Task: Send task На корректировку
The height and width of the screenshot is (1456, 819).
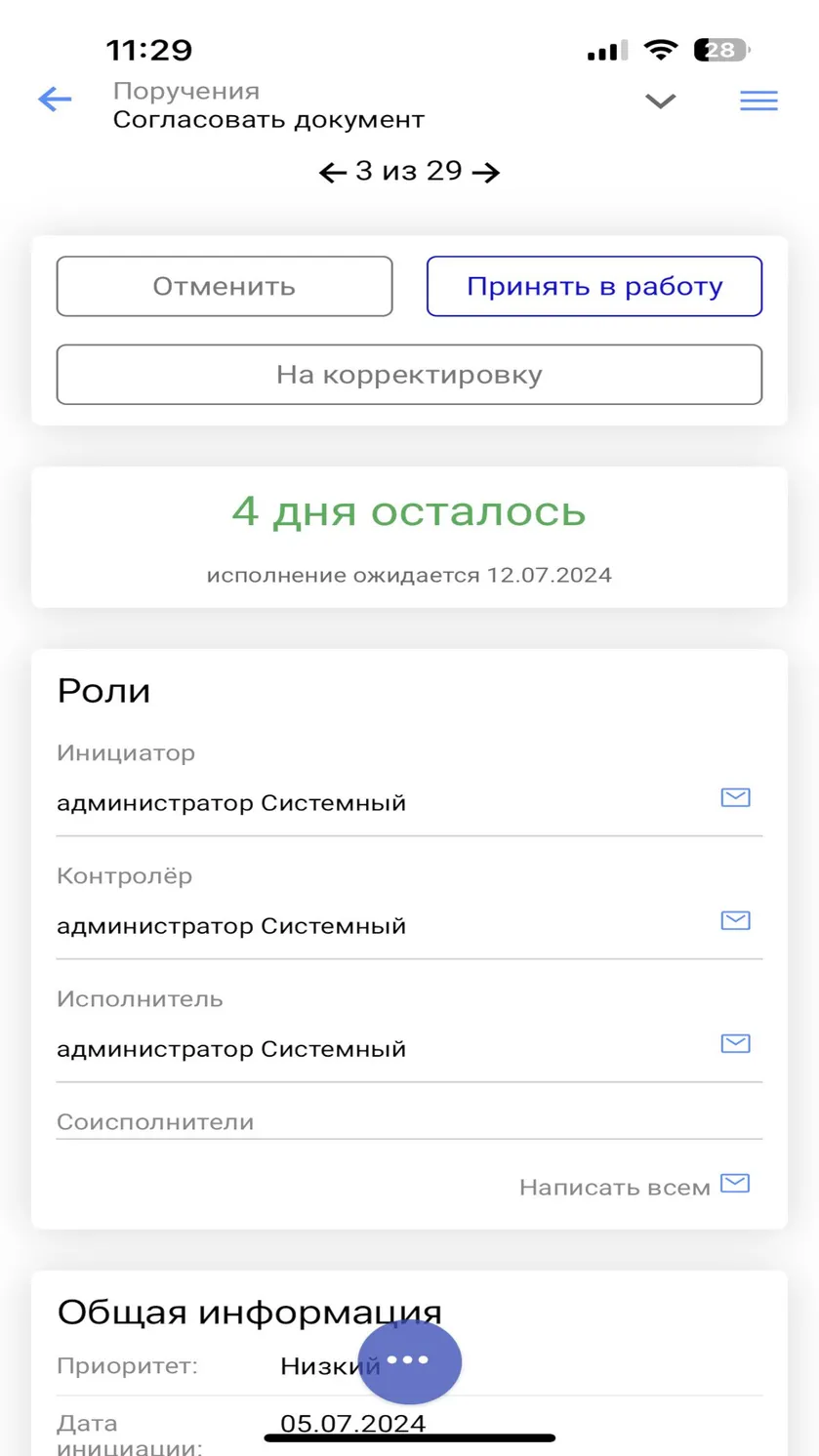Action: point(409,375)
